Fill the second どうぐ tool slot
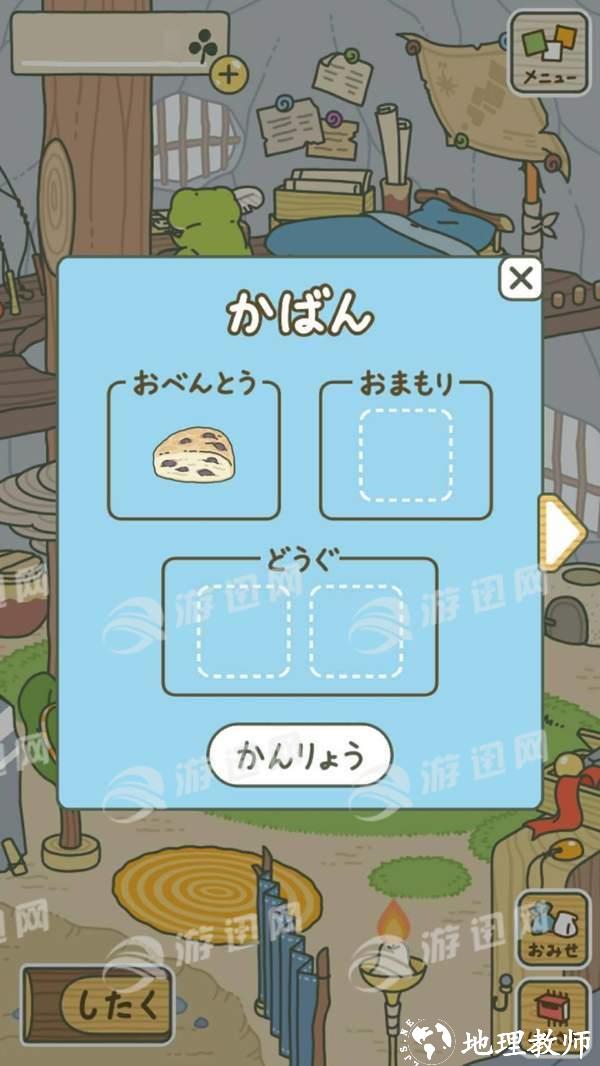This screenshot has height=1066, width=600. [356, 630]
